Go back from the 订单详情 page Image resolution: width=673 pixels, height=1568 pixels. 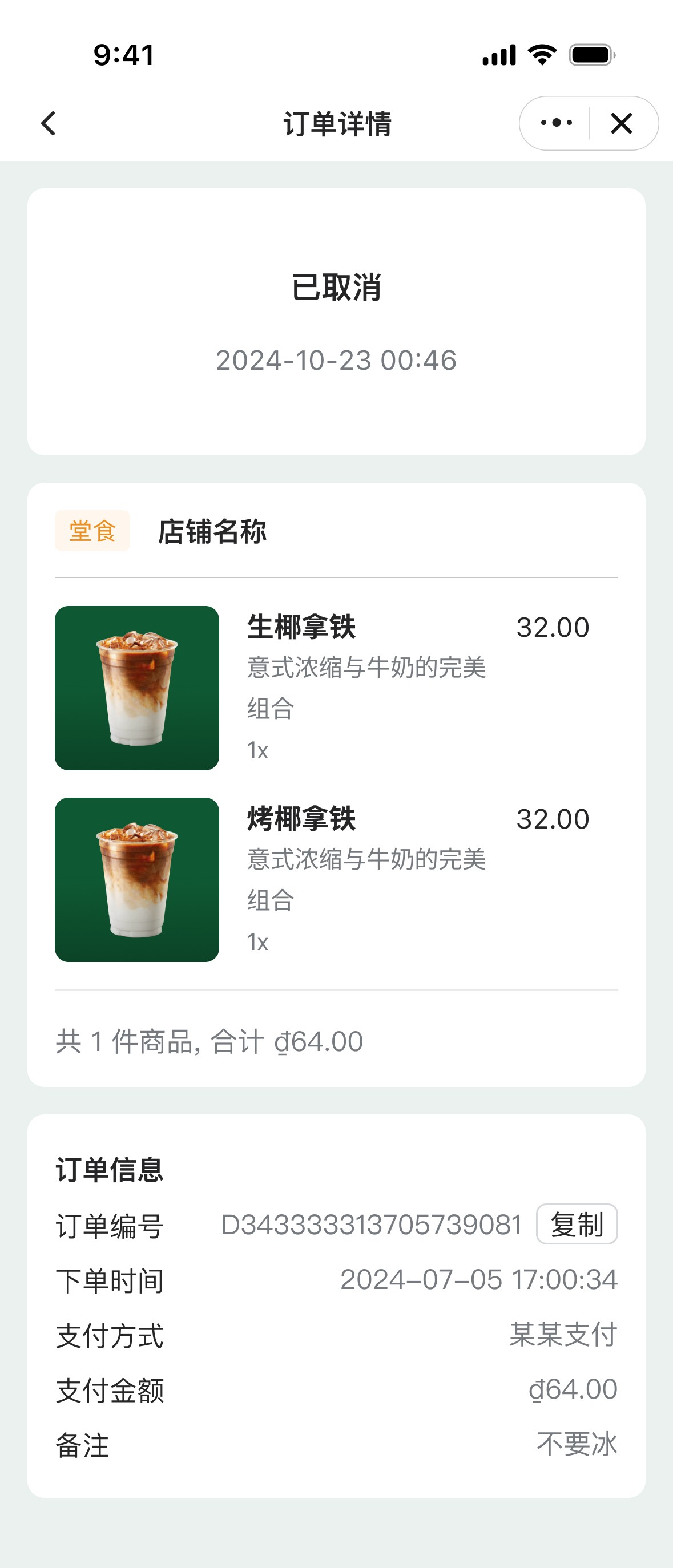tap(49, 124)
